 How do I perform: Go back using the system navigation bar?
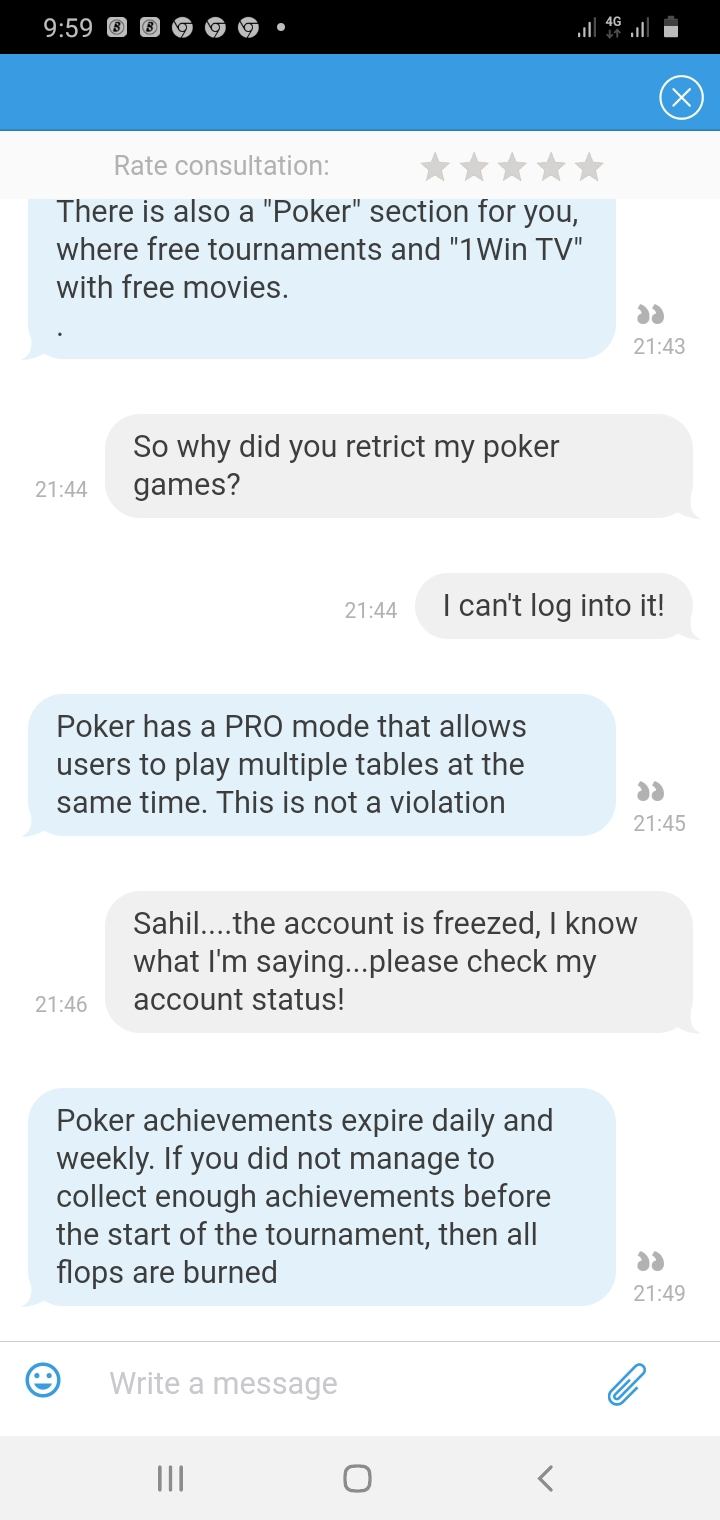[545, 1478]
